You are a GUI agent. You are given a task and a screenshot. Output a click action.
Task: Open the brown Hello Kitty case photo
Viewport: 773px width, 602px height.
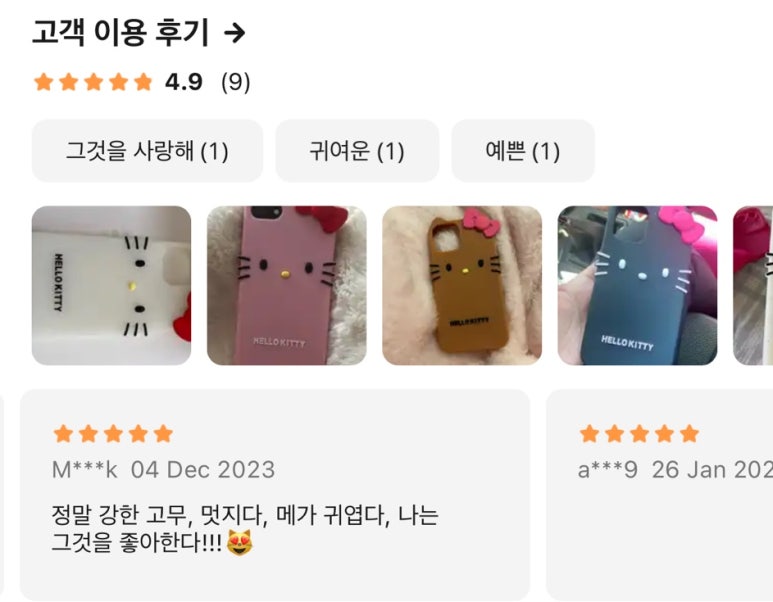[x=461, y=285]
